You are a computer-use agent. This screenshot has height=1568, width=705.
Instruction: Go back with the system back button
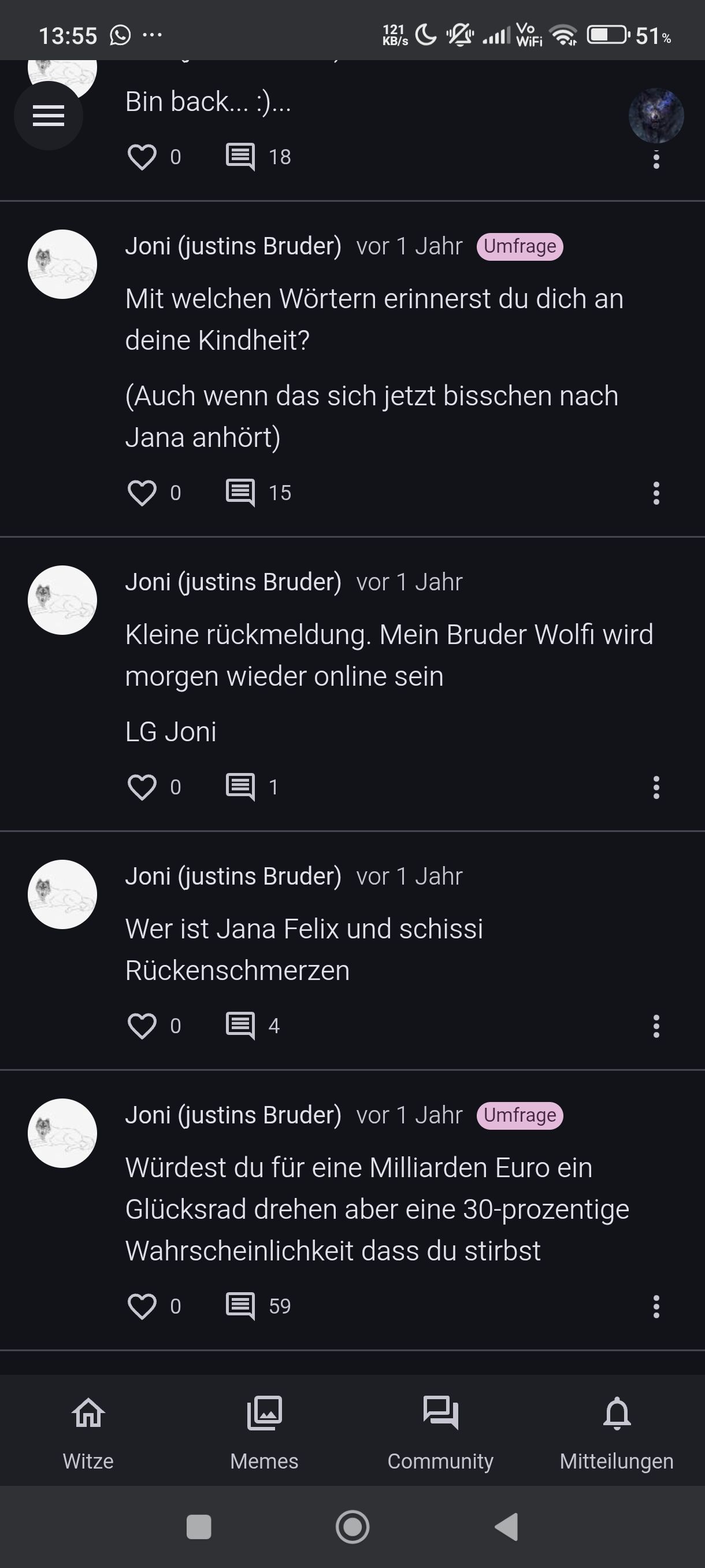click(x=507, y=1526)
